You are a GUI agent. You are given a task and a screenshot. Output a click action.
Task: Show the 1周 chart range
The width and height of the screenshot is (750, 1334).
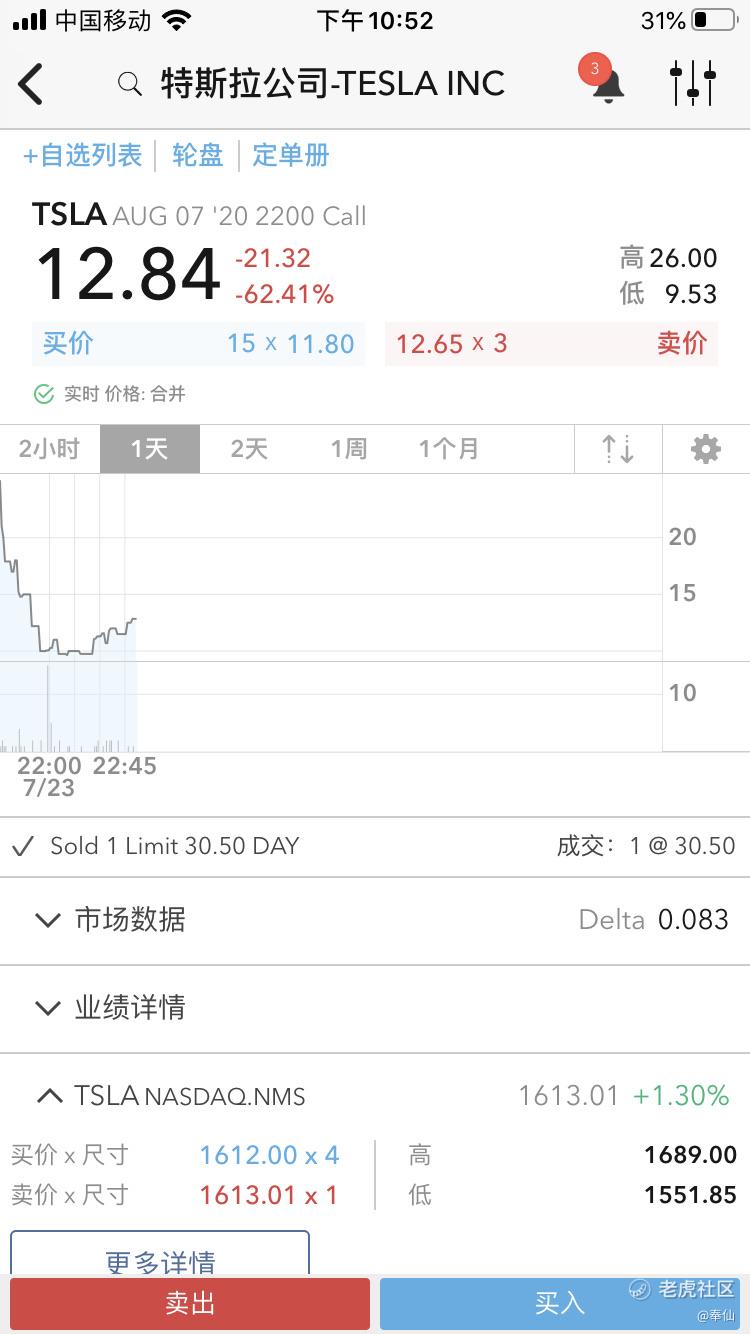tap(349, 449)
